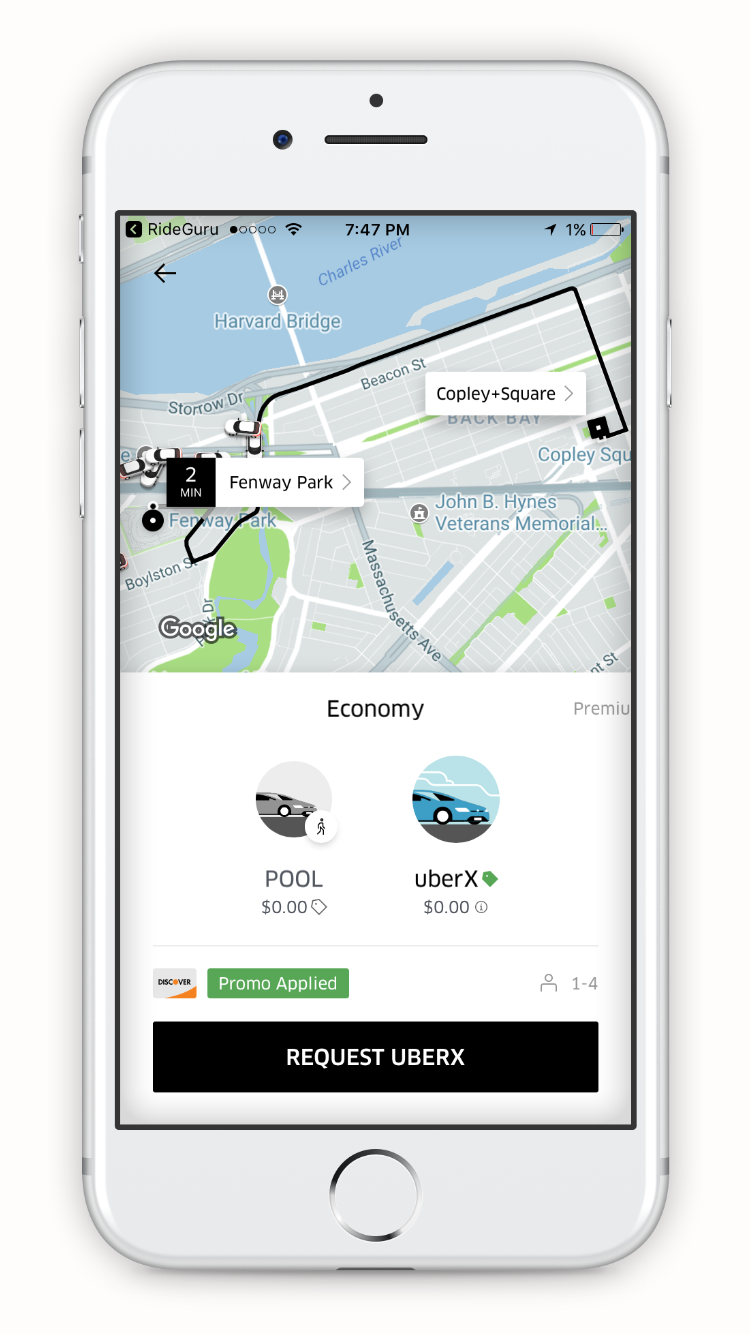Screen dimensions: 750x1334
Task: Open fare info icon beside uberX price
Action: click(x=481, y=908)
